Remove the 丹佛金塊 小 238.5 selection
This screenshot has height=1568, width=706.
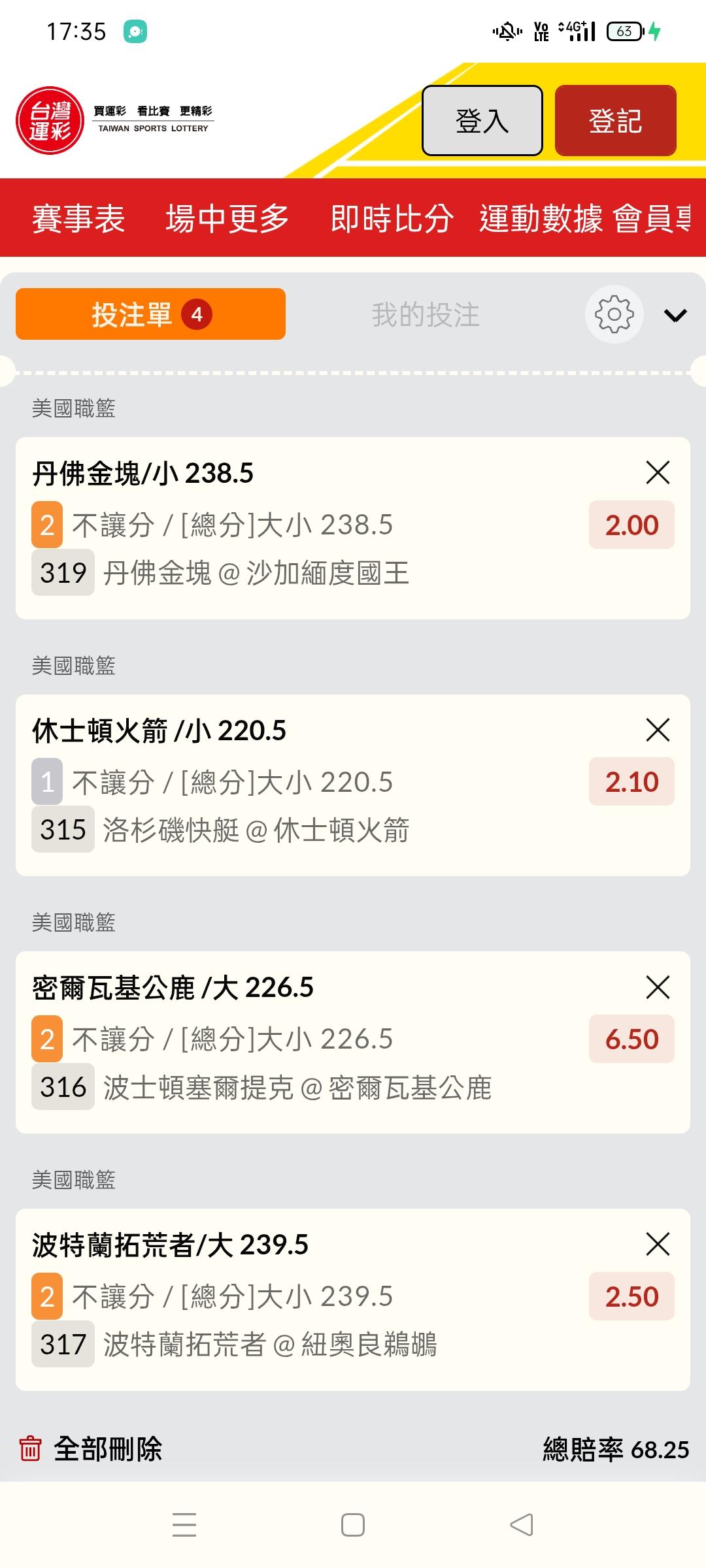pyautogui.click(x=658, y=472)
